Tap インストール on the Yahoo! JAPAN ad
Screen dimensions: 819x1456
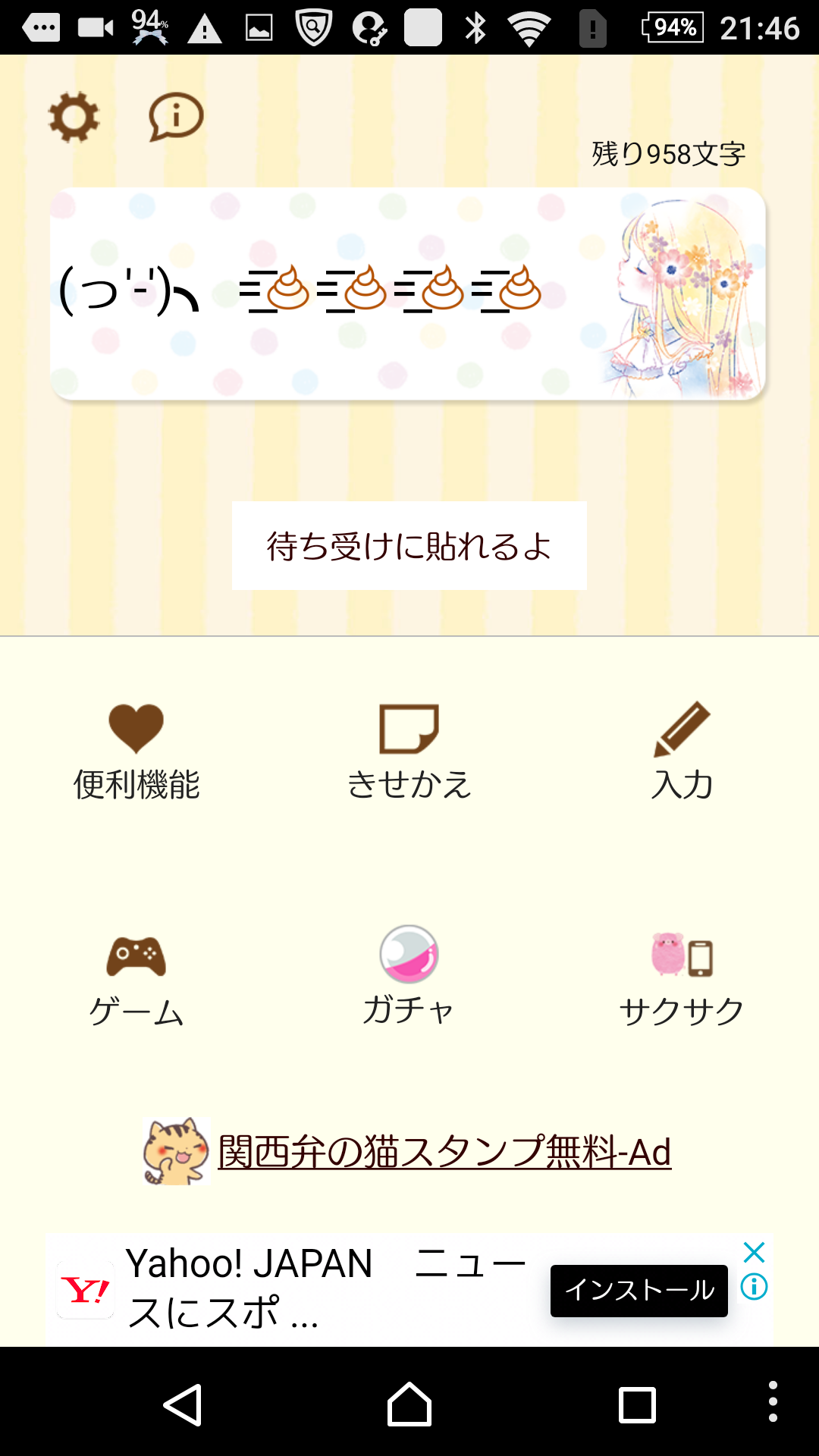(639, 1290)
